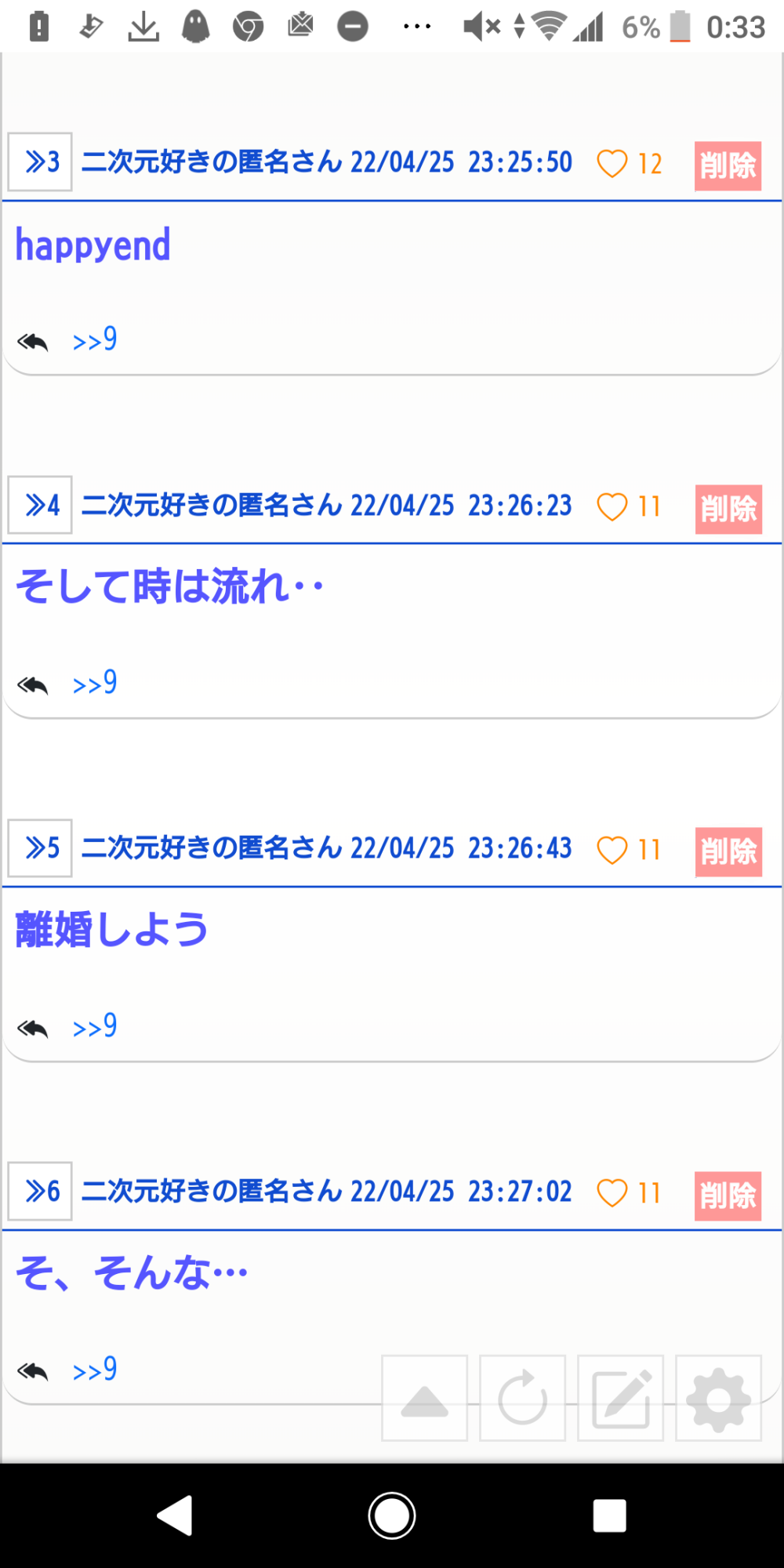Screen dimensions: 784x1568
Task: Reload the thread with the refresh icon
Action: 522,1398
